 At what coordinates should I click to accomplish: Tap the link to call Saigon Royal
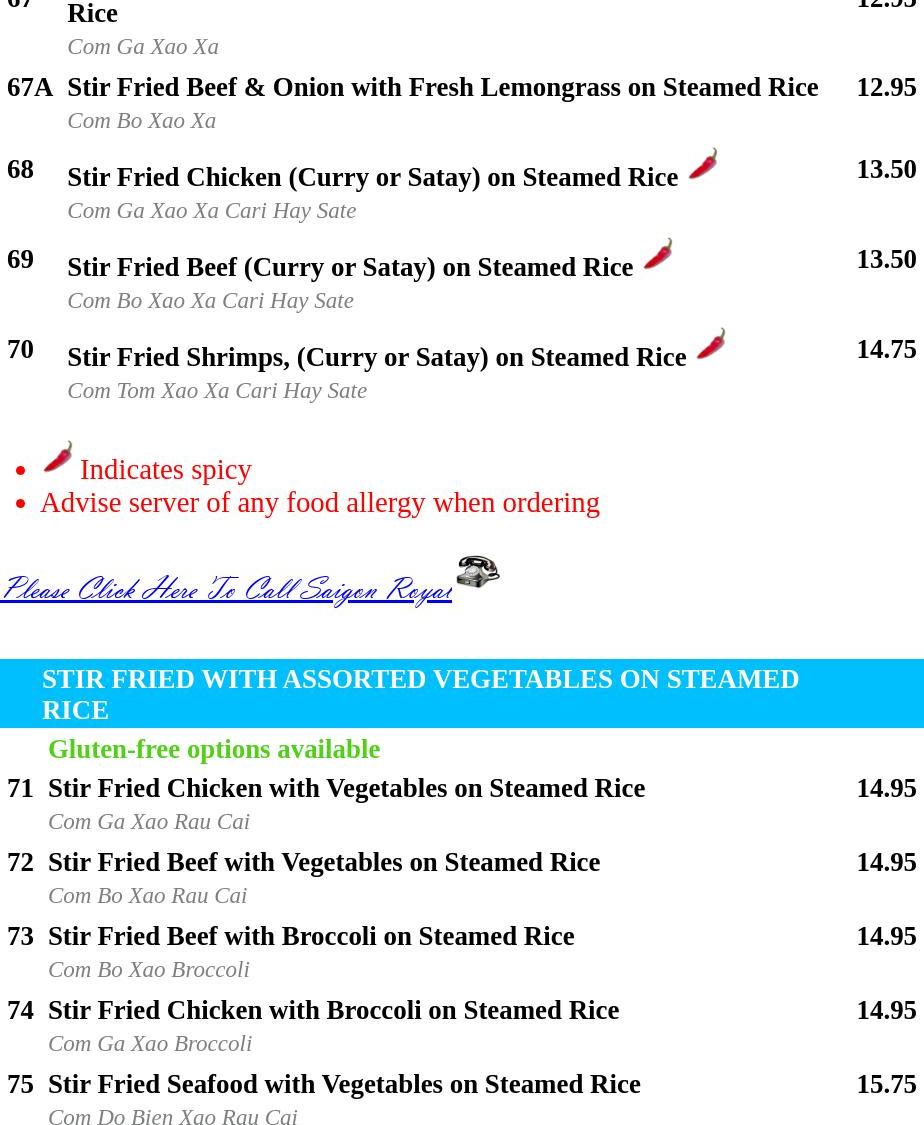pos(226,590)
